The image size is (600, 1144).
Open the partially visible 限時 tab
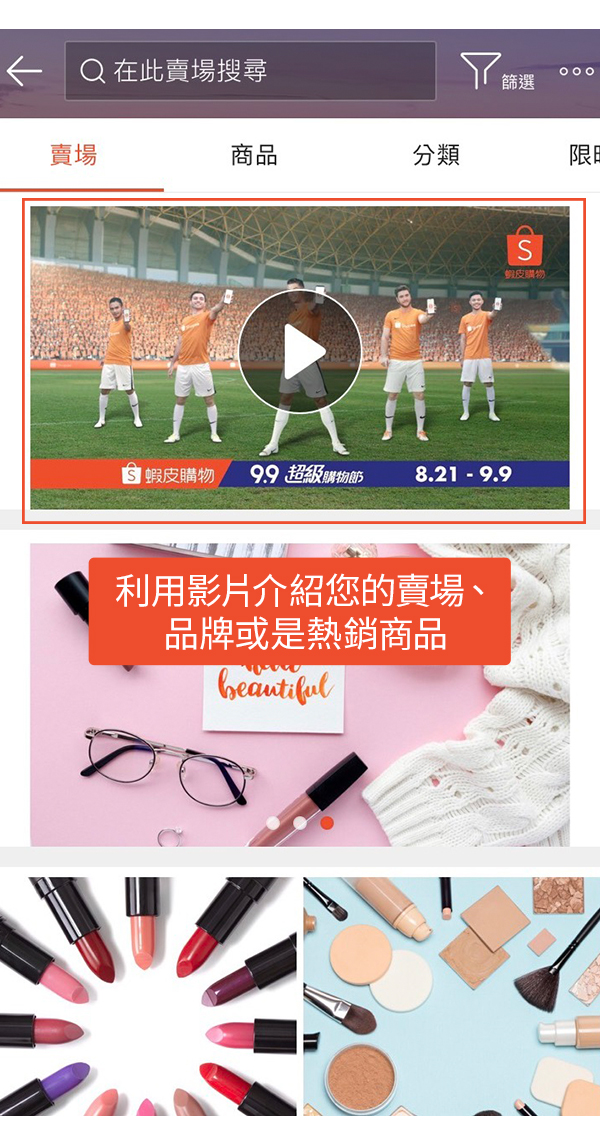tap(584, 155)
